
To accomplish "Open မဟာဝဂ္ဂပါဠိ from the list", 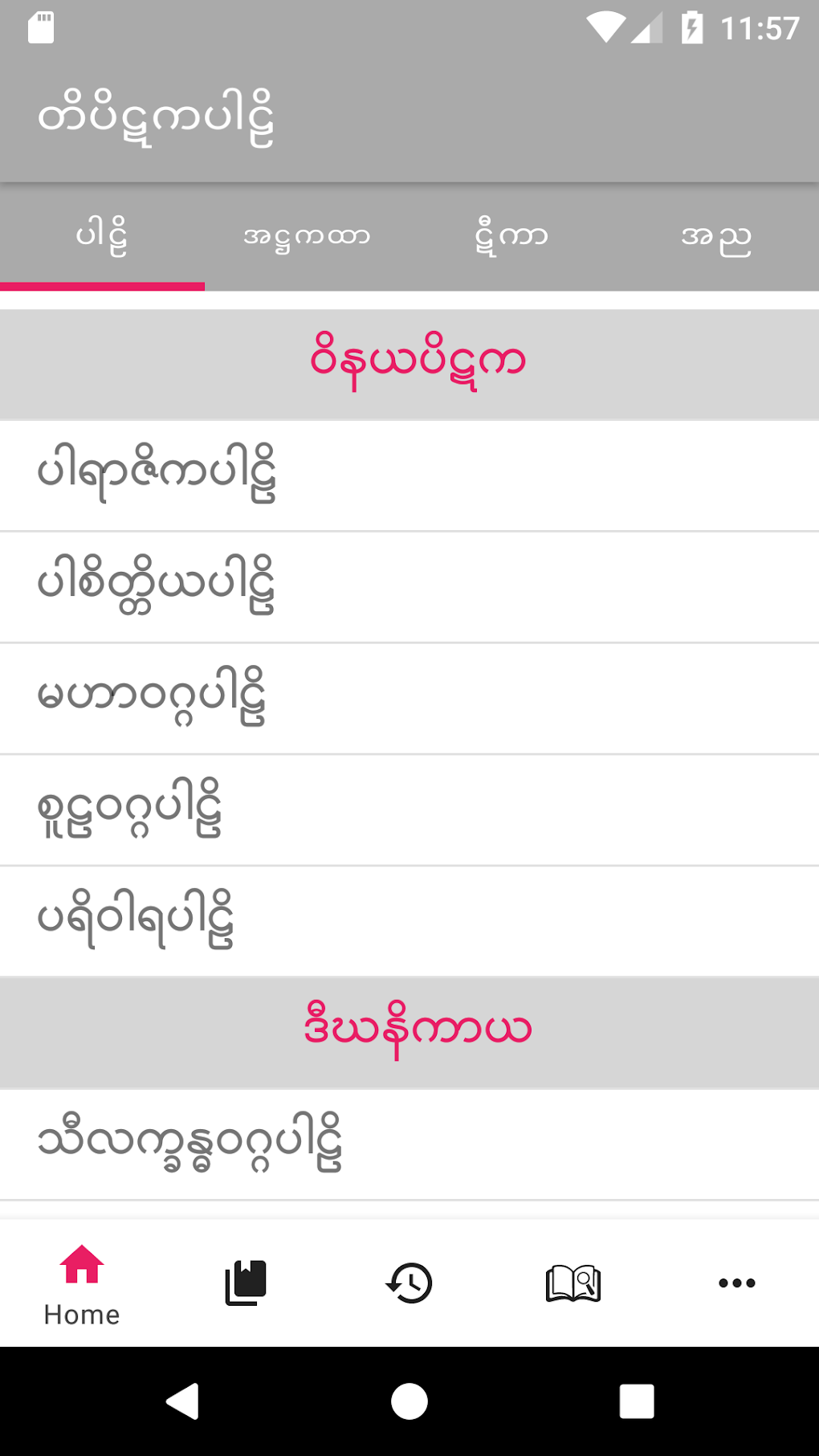I will [409, 698].
